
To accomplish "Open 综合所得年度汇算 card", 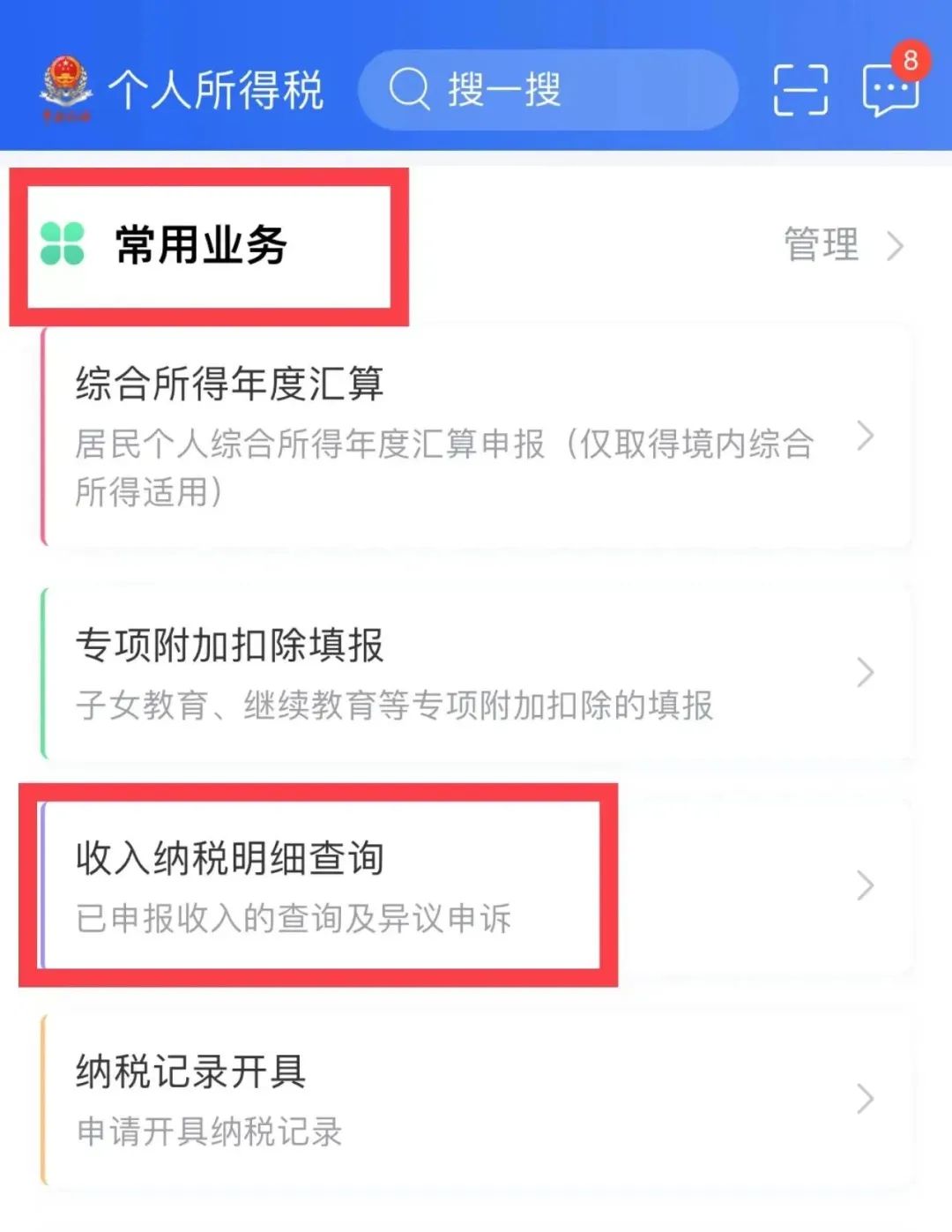I will [x=476, y=437].
